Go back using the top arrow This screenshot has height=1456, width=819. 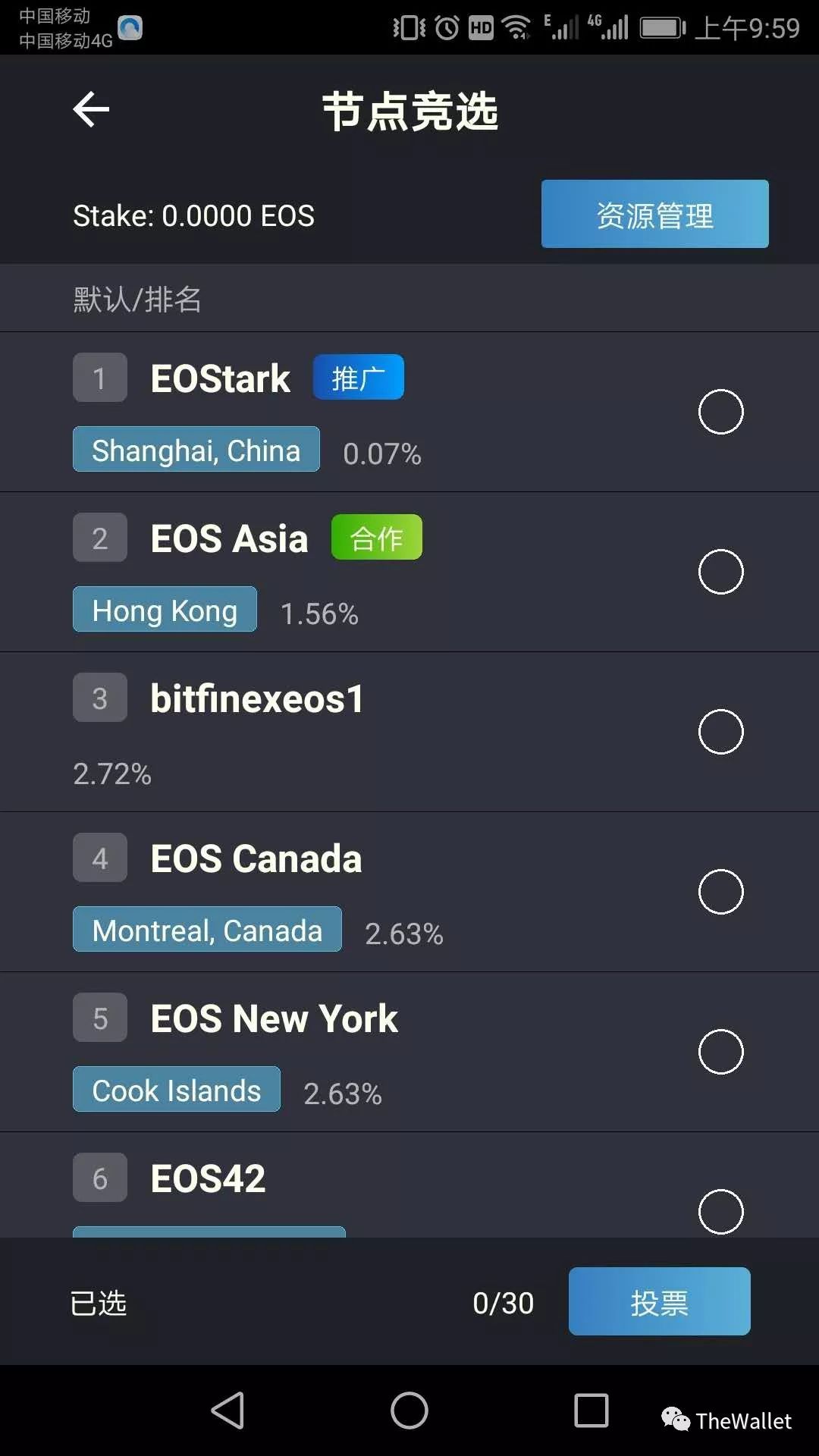91,110
